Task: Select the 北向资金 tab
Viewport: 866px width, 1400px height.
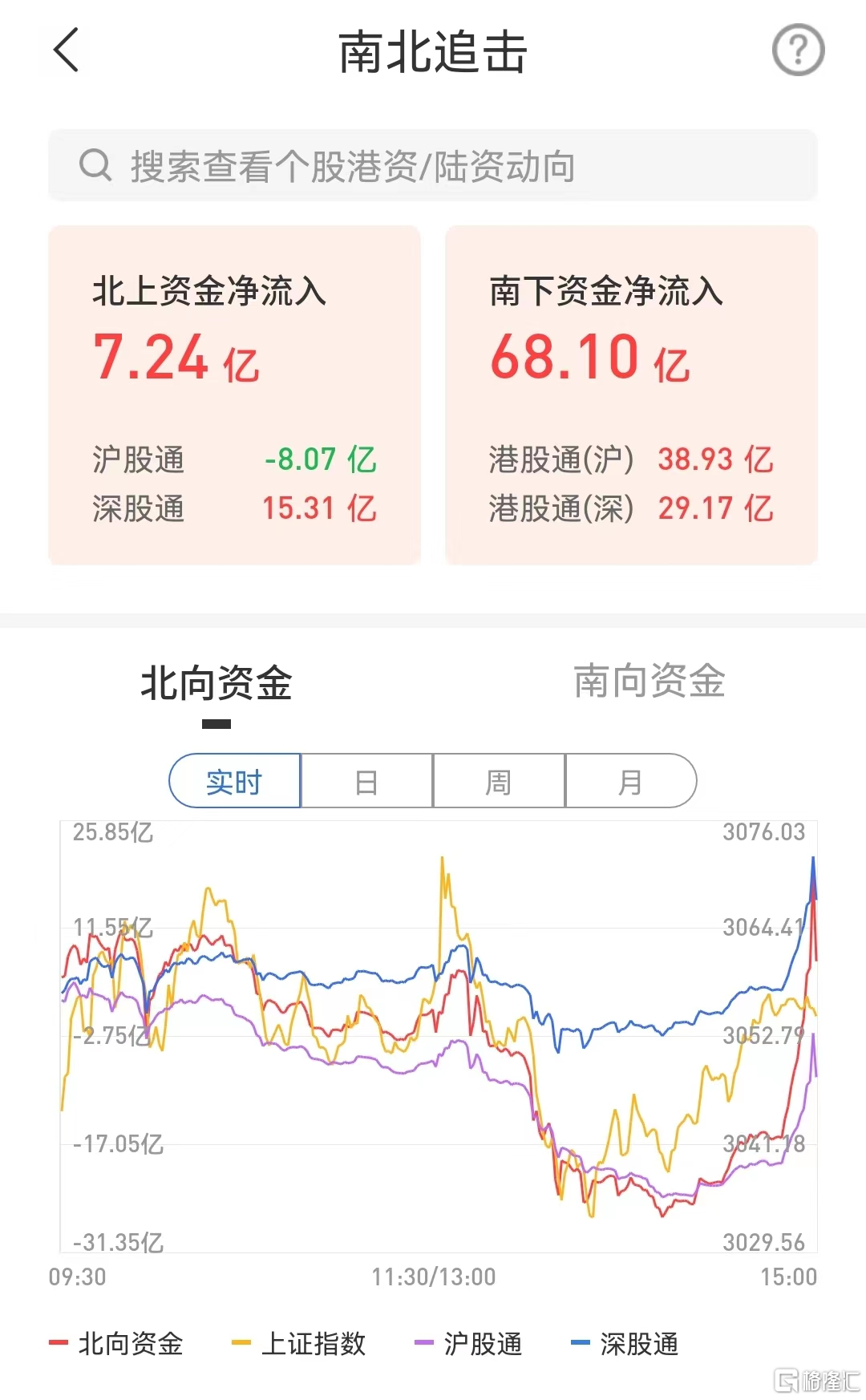Action: coord(216,684)
